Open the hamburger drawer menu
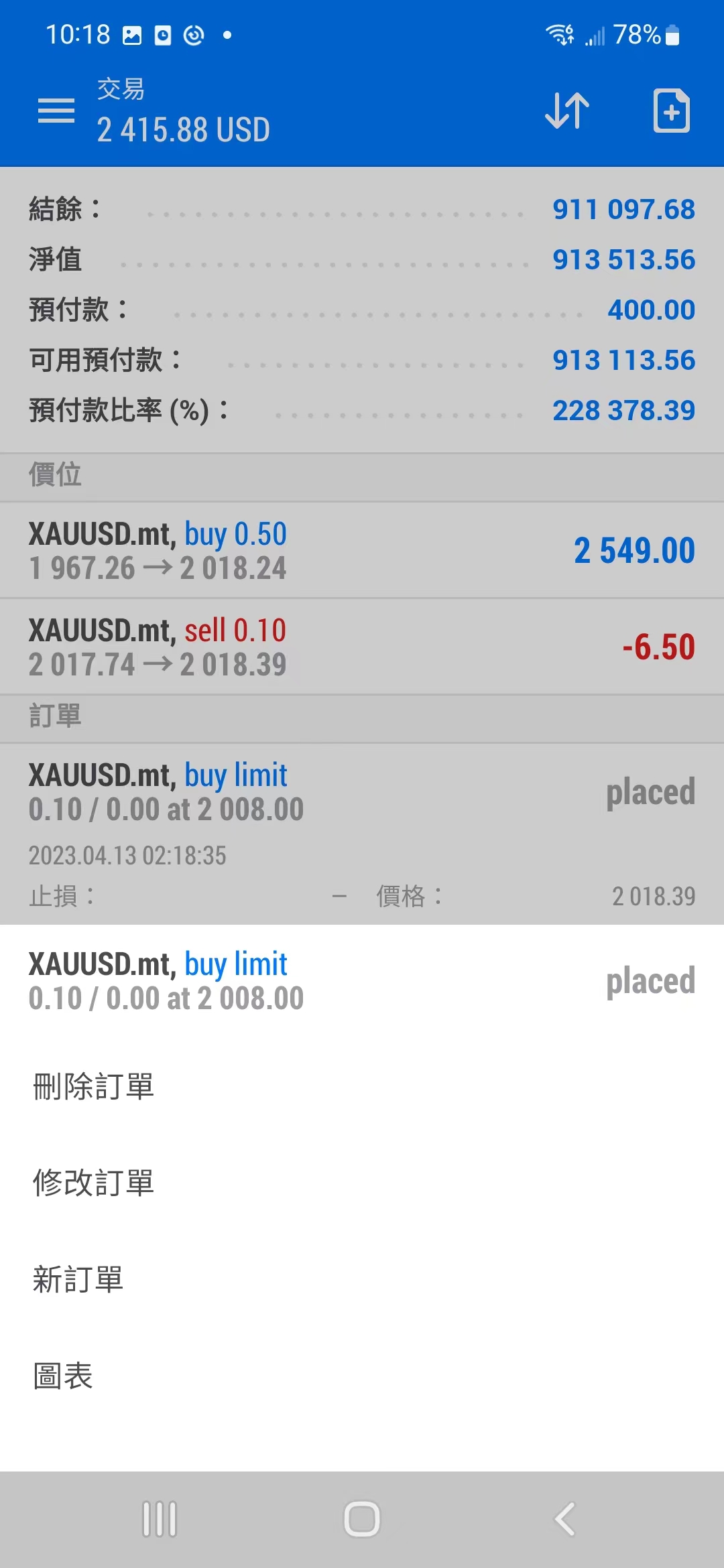724x1568 pixels. click(x=56, y=111)
